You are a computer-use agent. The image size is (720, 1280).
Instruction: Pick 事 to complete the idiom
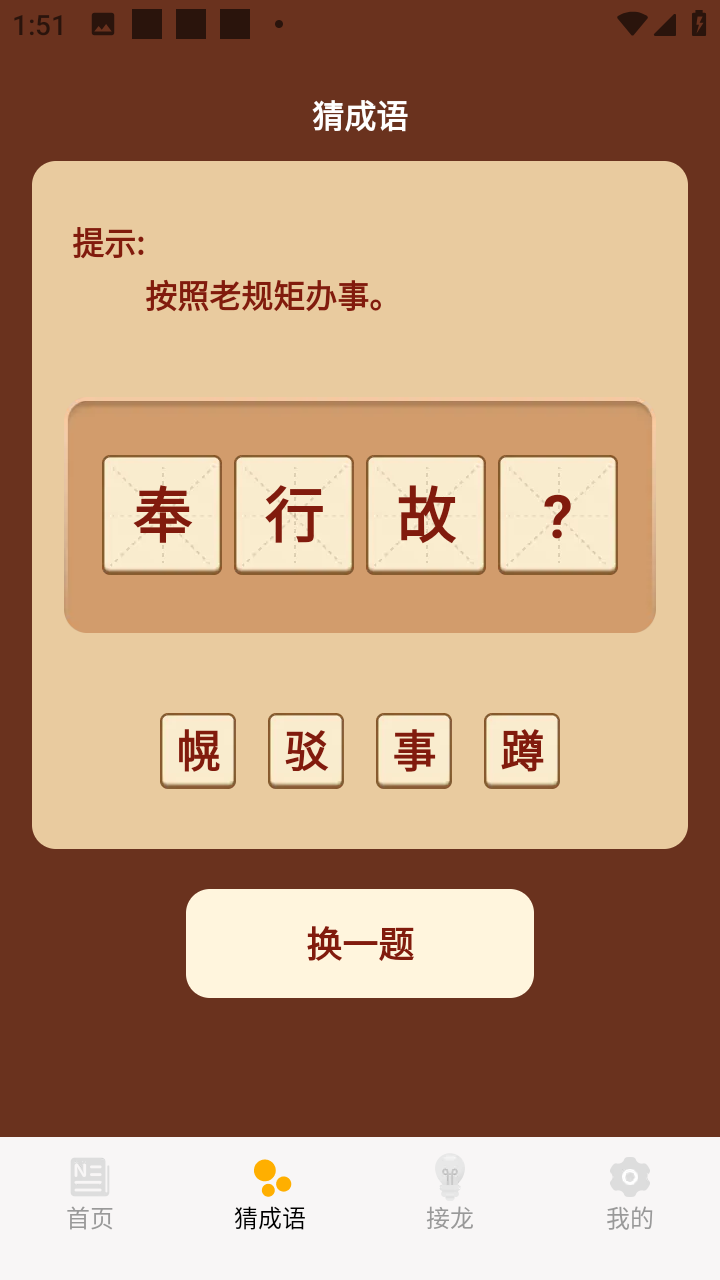tap(414, 750)
